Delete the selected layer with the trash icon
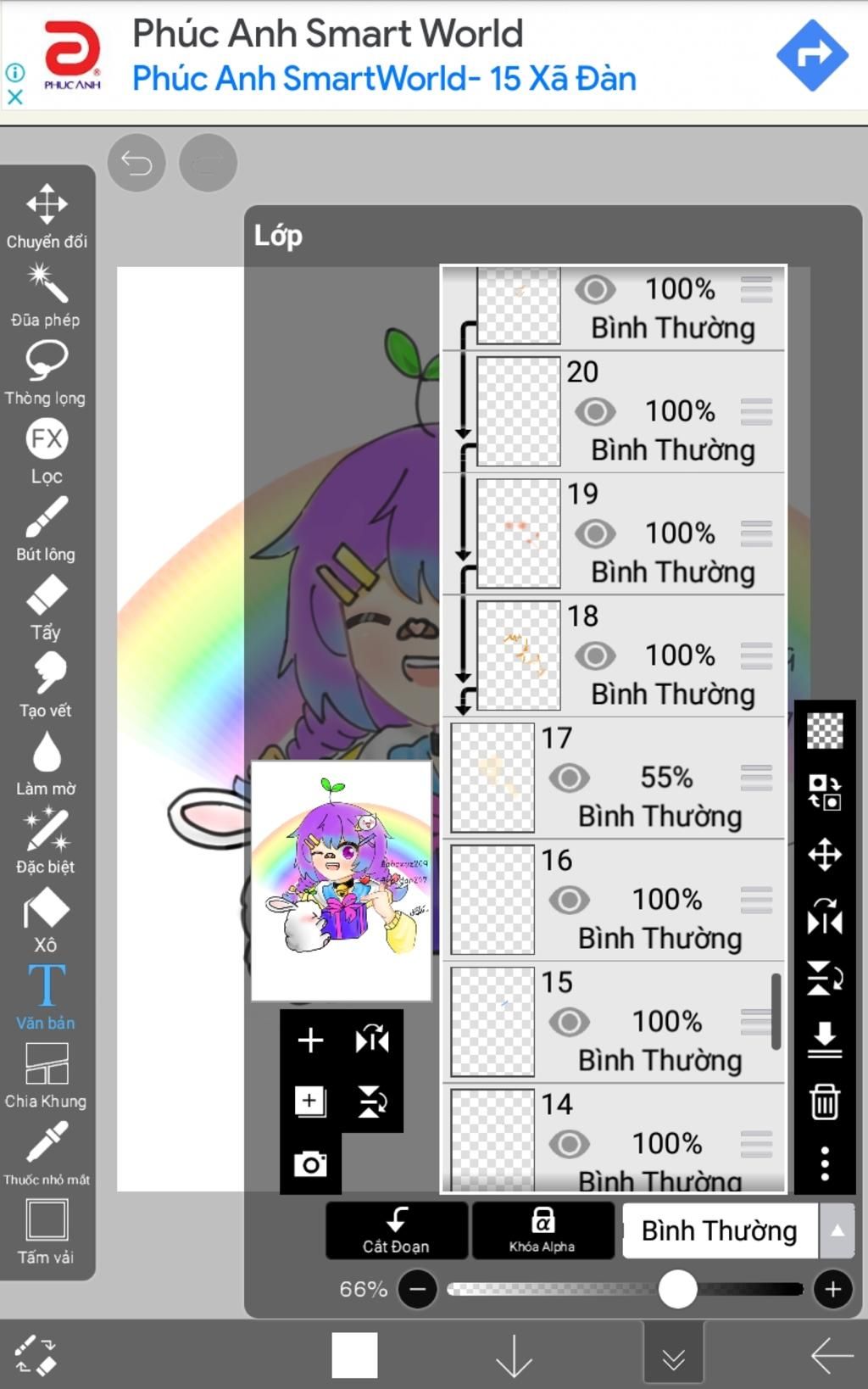Image resolution: width=868 pixels, height=1389 pixels. tap(824, 1102)
